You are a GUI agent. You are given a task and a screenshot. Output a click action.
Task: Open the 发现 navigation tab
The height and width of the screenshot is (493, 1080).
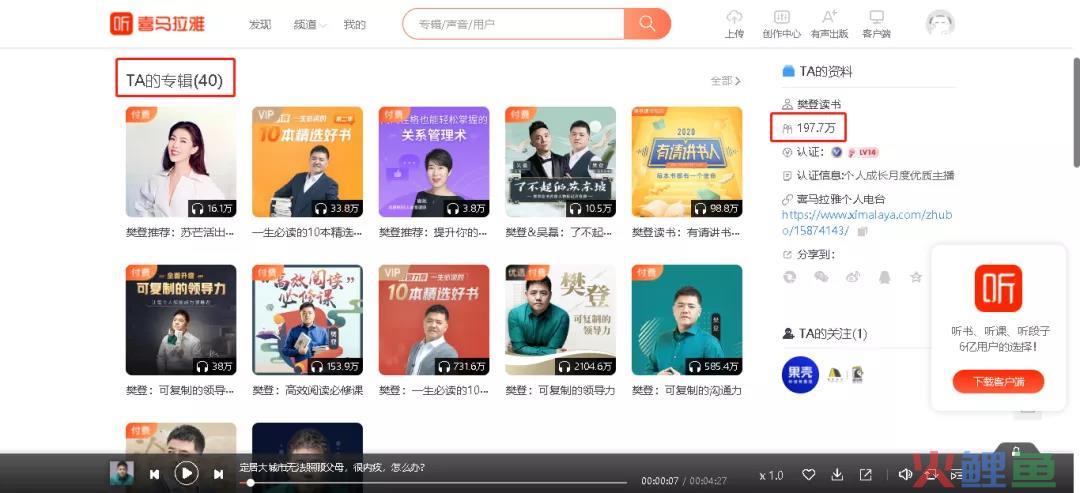pyautogui.click(x=260, y=24)
